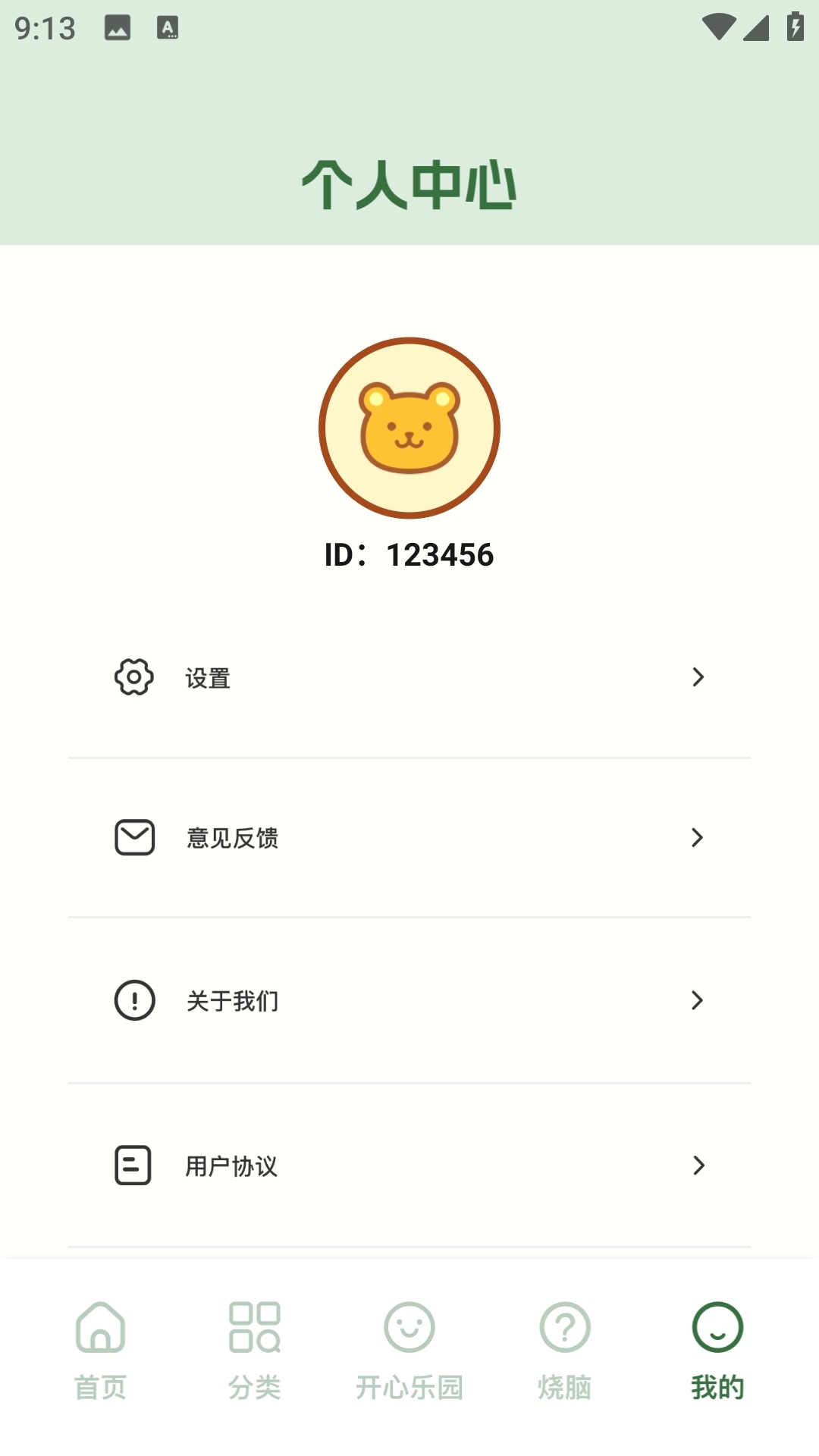Open the 设置 settings entry

pos(409,678)
